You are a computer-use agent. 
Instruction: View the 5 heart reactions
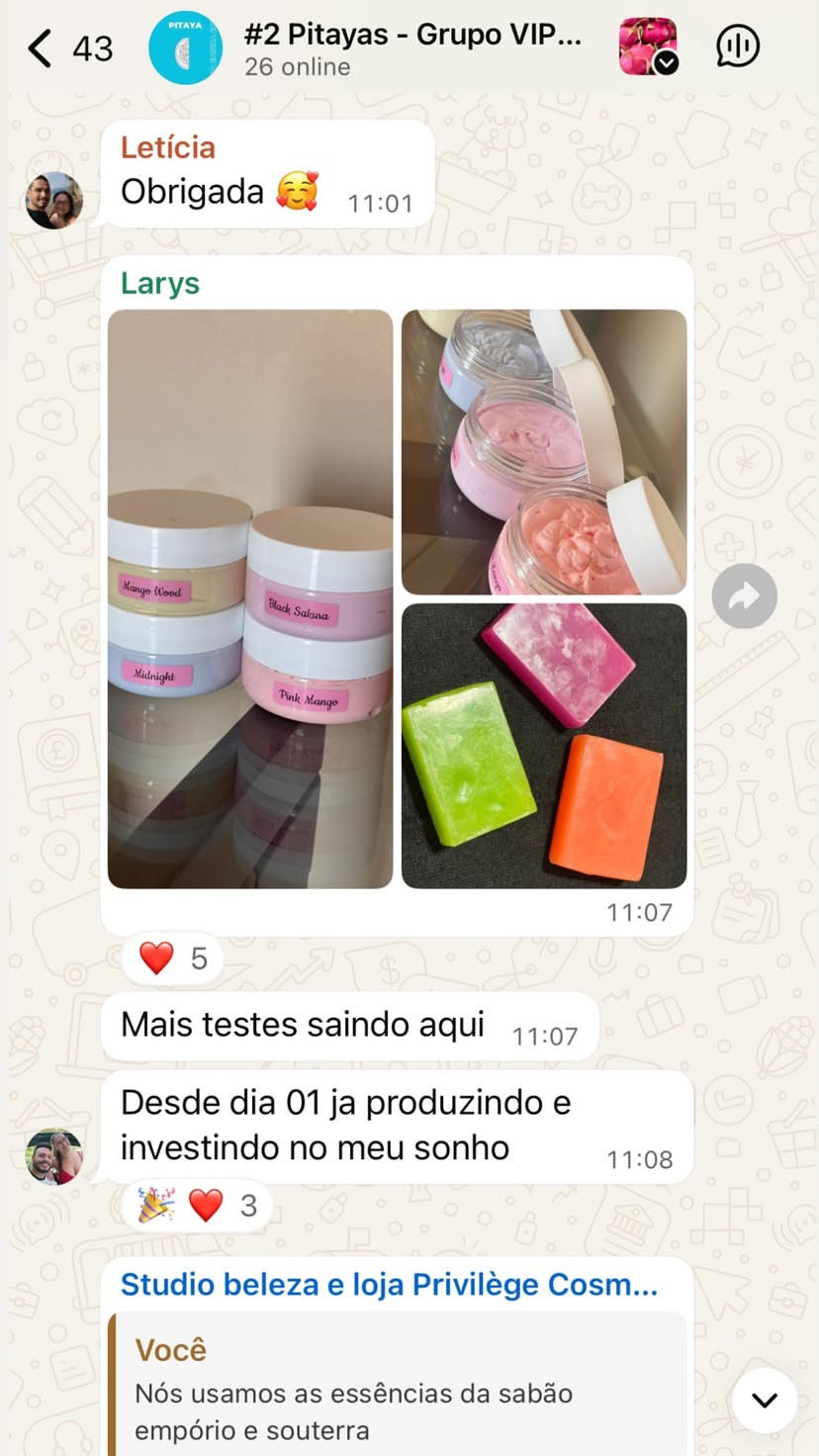click(173, 959)
